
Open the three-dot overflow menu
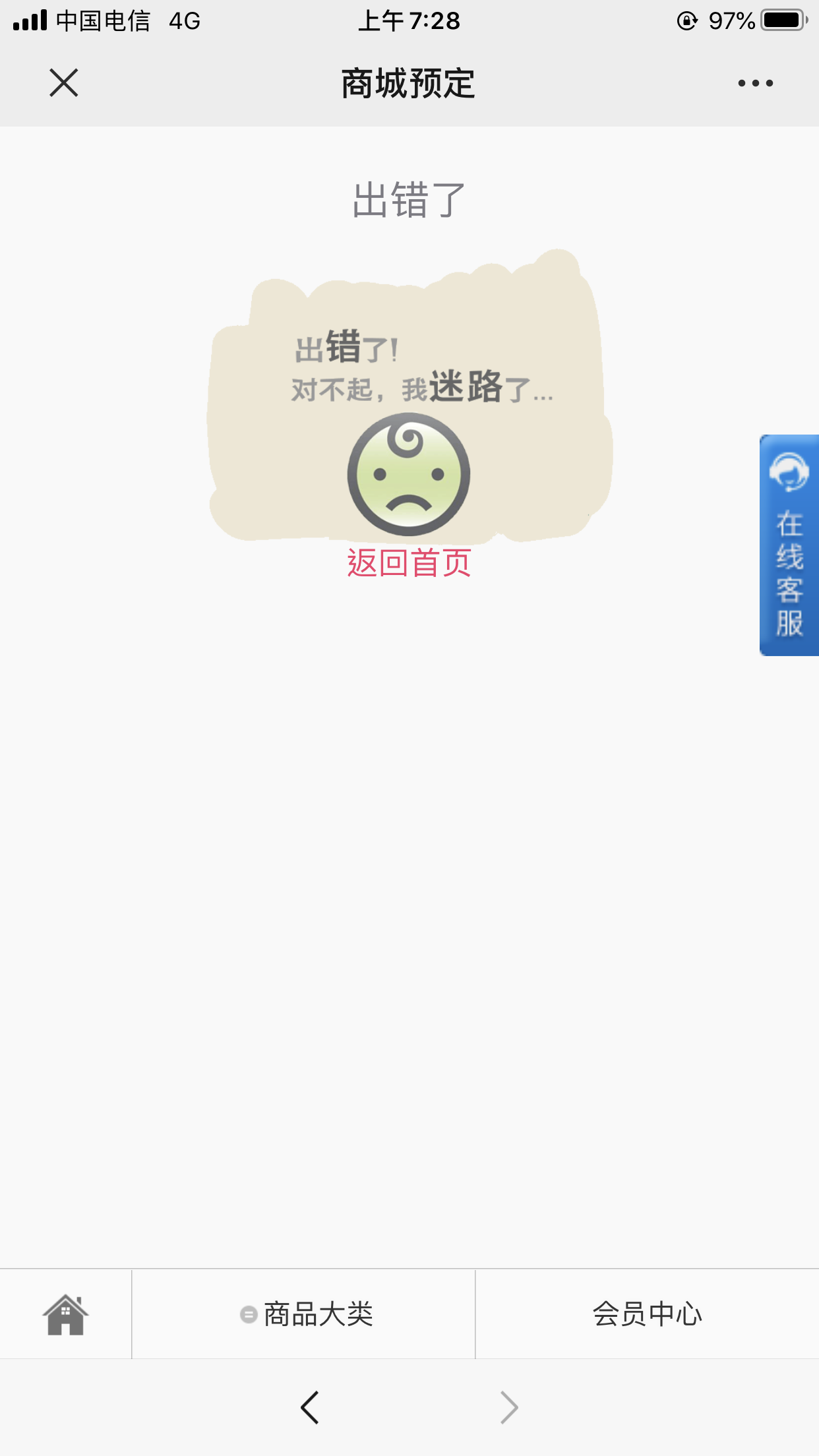755,83
